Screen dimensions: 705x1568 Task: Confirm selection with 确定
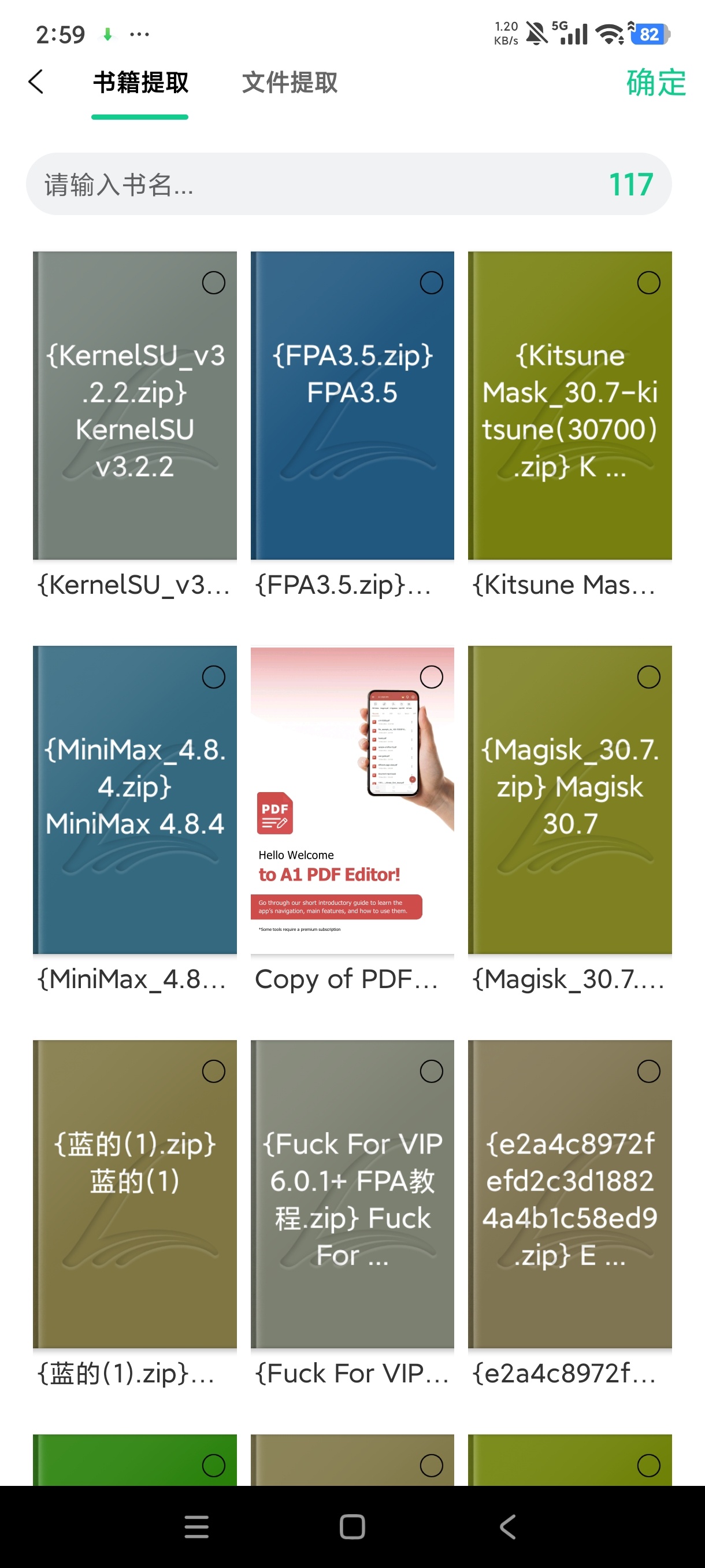click(x=656, y=82)
